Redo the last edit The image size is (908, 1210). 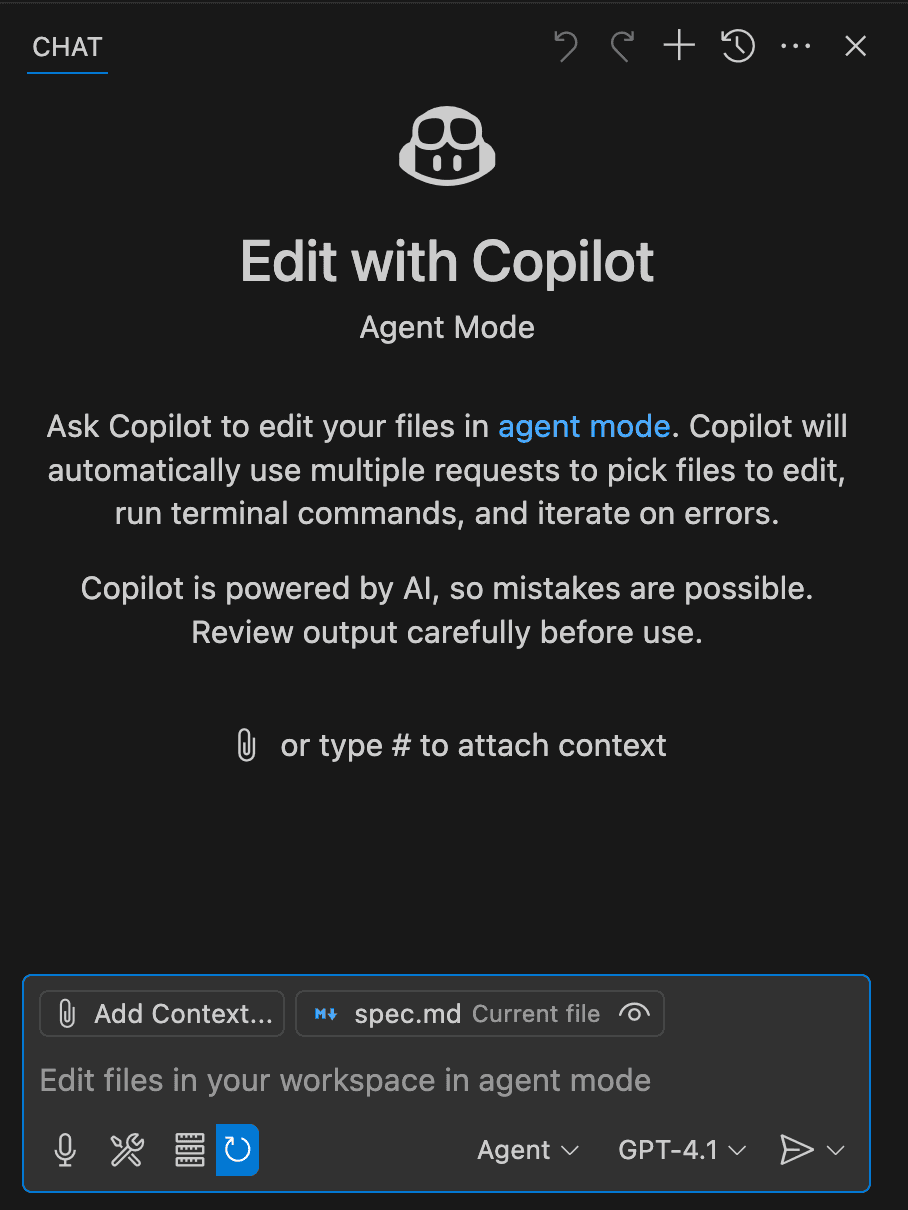pyautogui.click(x=622, y=47)
